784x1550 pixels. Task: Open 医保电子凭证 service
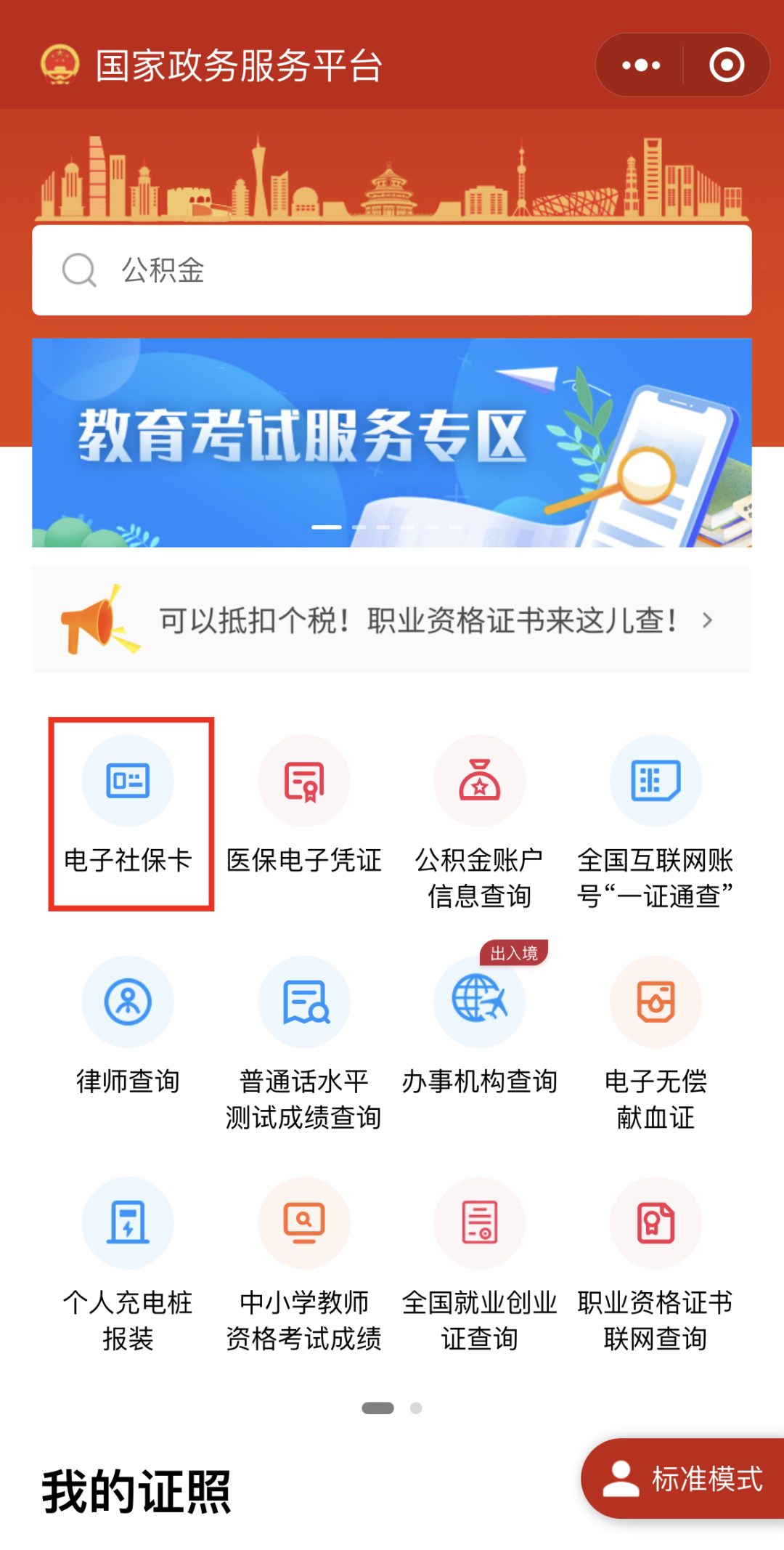click(x=304, y=782)
